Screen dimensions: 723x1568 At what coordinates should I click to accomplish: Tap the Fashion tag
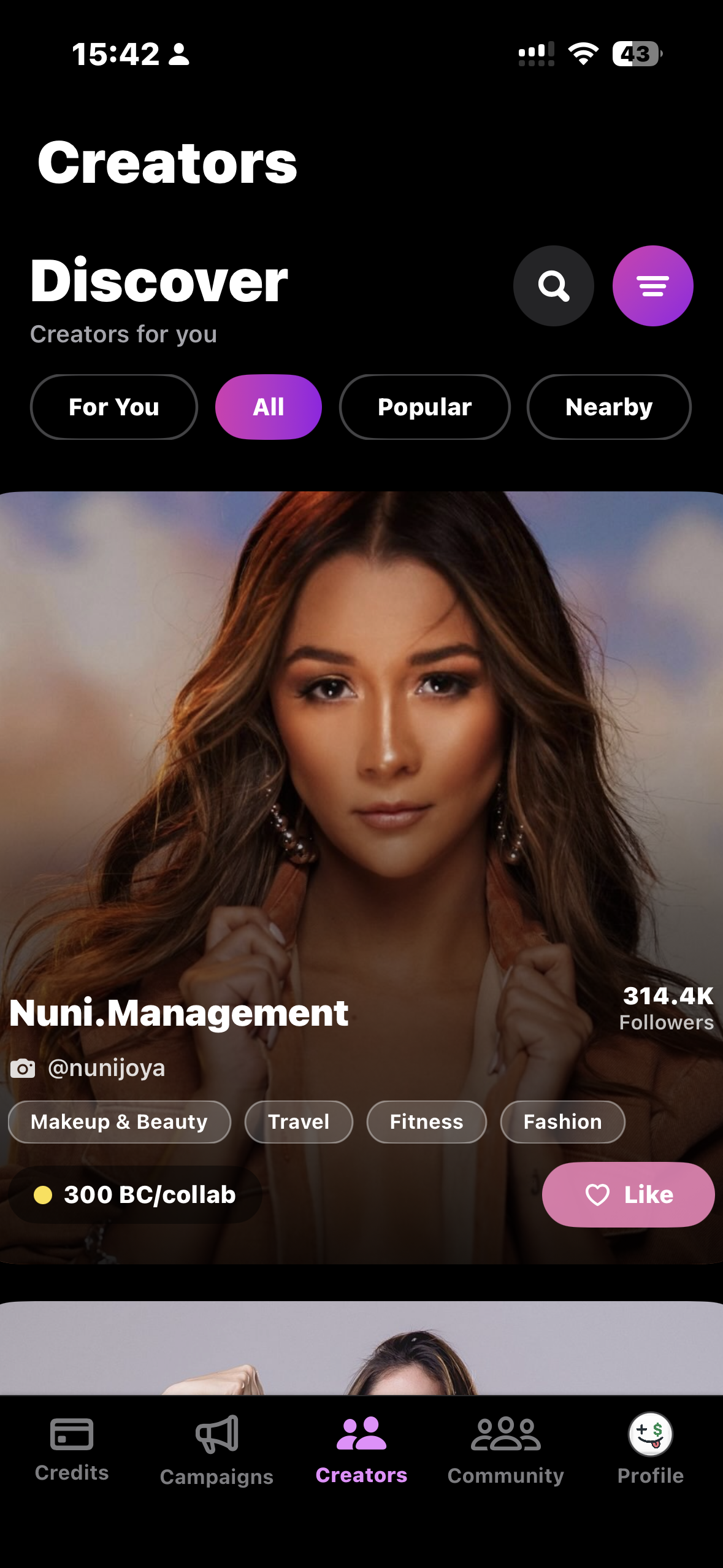point(562,1122)
